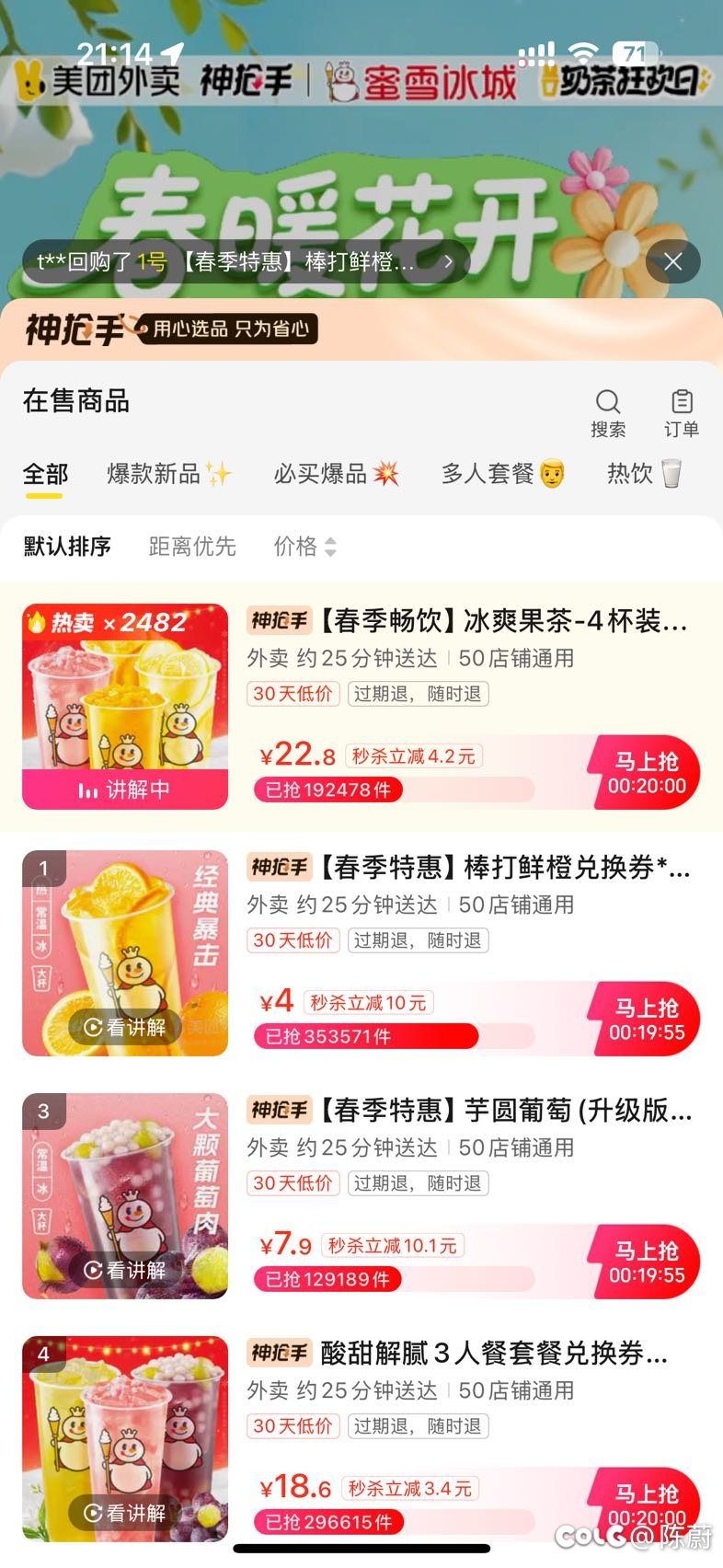Image resolution: width=723 pixels, height=1568 pixels.
Task: Switch to the 热饮 tab
Action: pos(644,474)
